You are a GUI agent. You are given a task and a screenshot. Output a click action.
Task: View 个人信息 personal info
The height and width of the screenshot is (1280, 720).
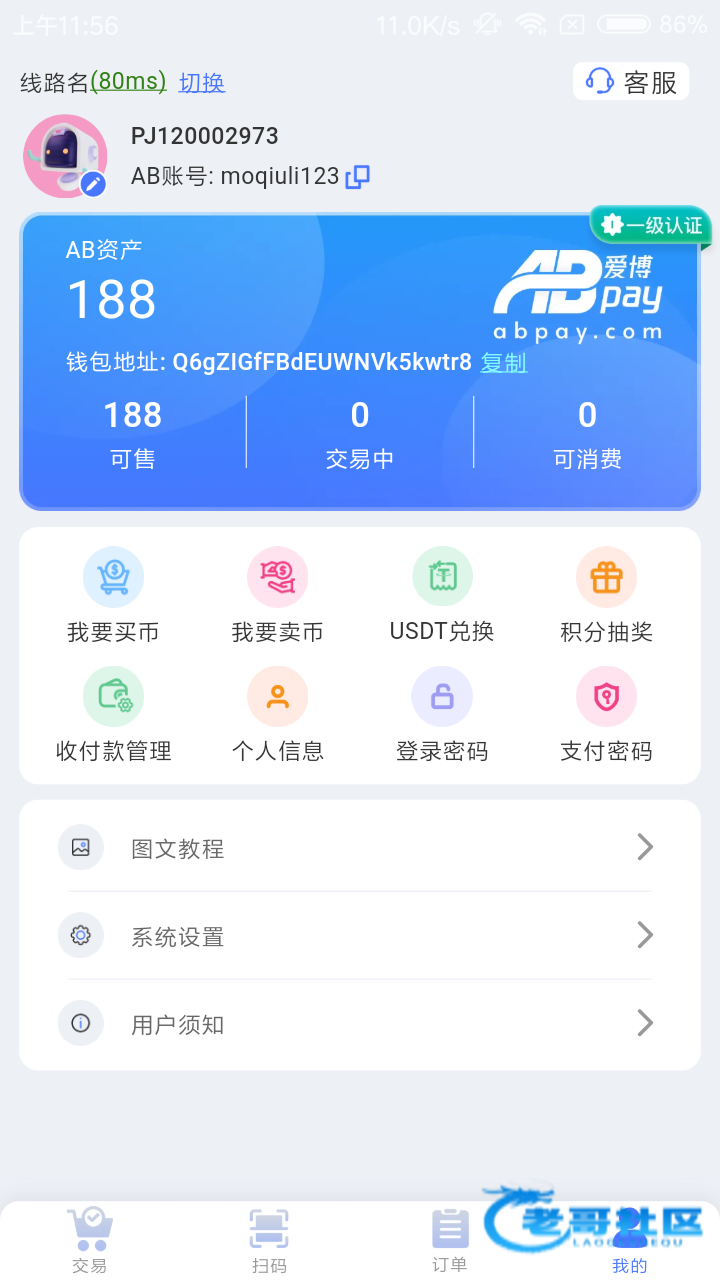click(x=277, y=715)
